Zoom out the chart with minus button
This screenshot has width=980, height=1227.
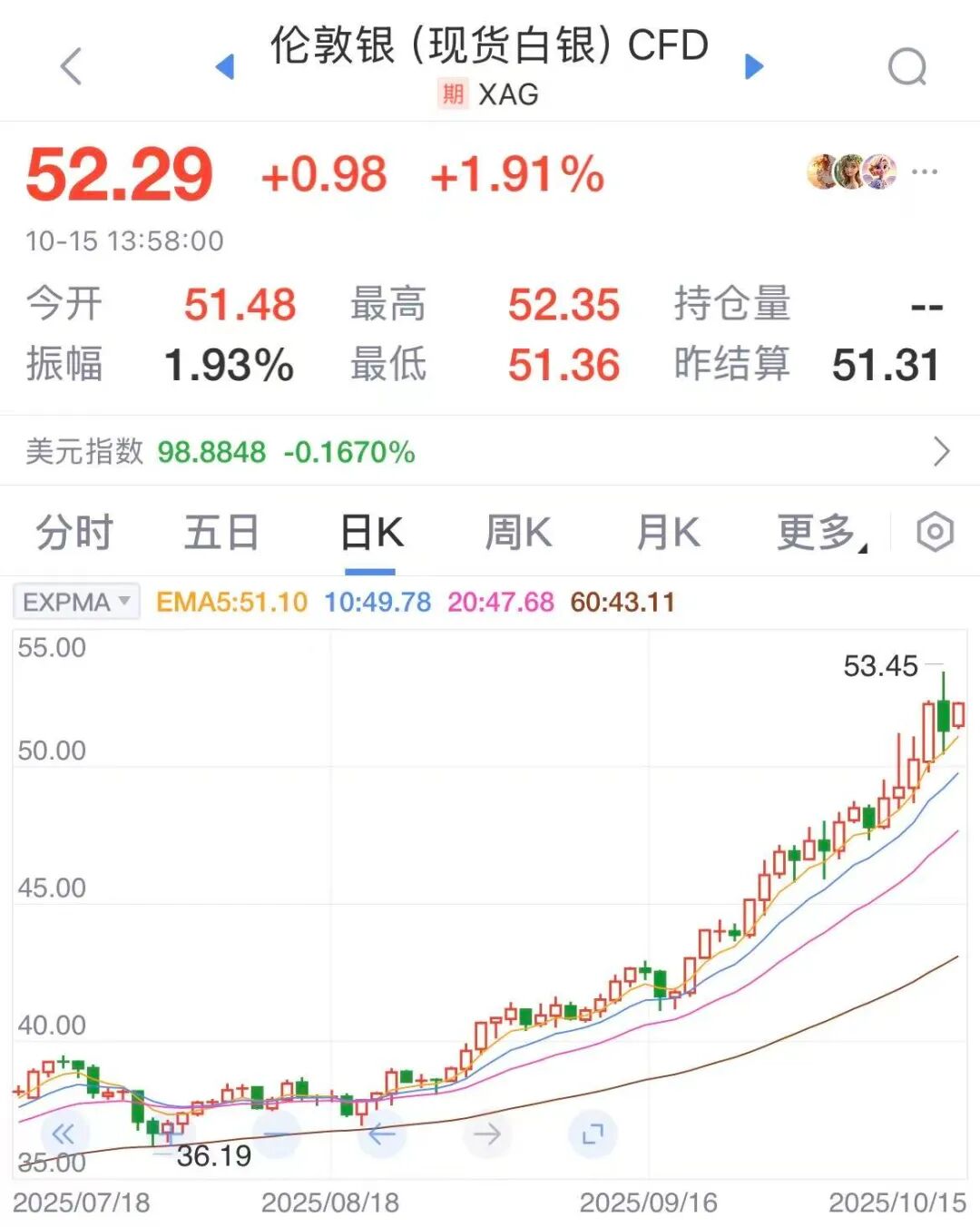[276, 1134]
